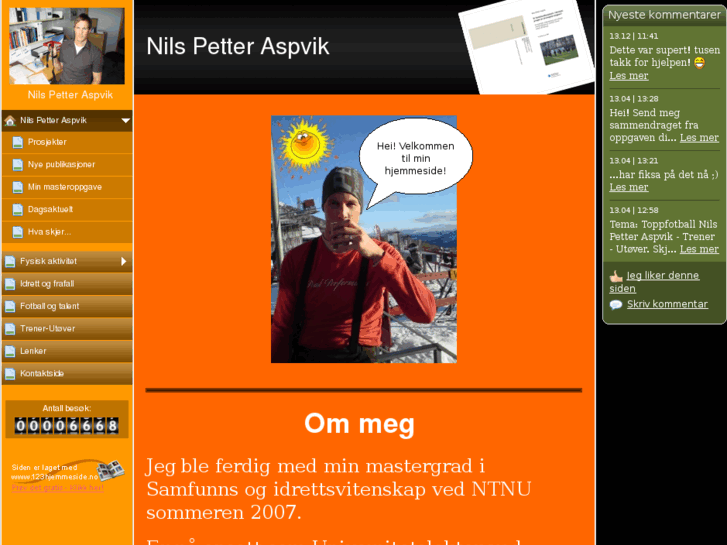Image resolution: width=727 pixels, height=545 pixels.
Task: Open Nye publikasjoner page
Action: 61,164
